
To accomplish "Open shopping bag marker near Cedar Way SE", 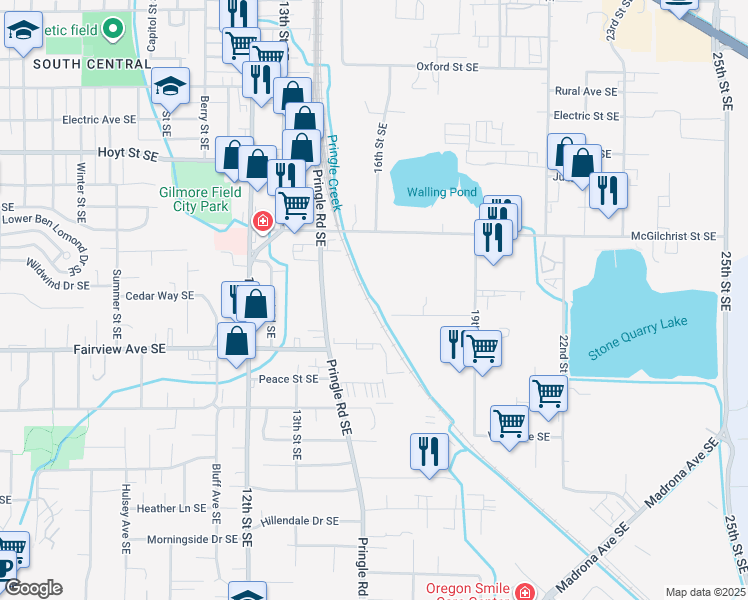I will point(256,303).
